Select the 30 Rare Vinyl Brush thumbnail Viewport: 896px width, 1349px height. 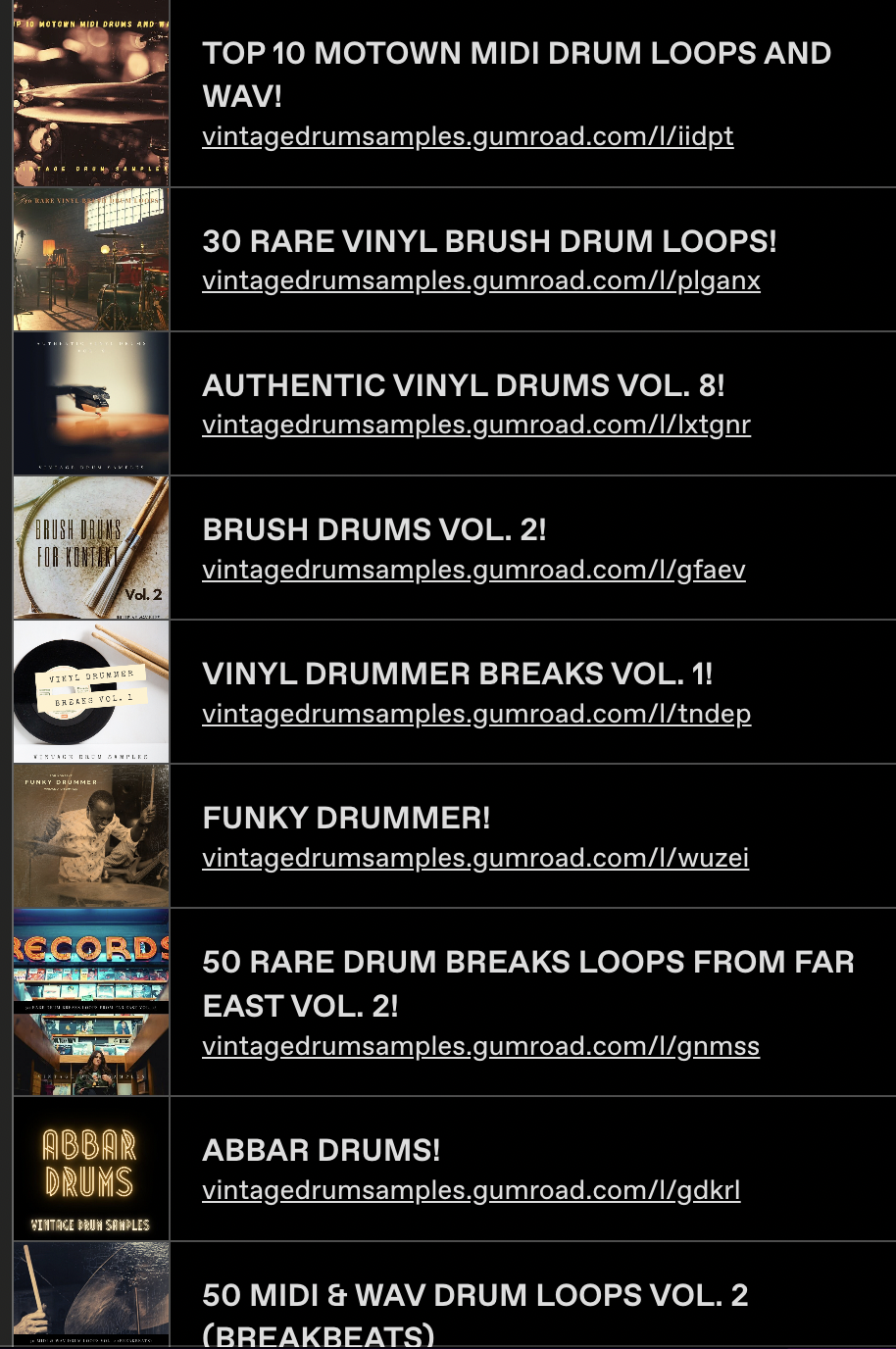(91, 260)
